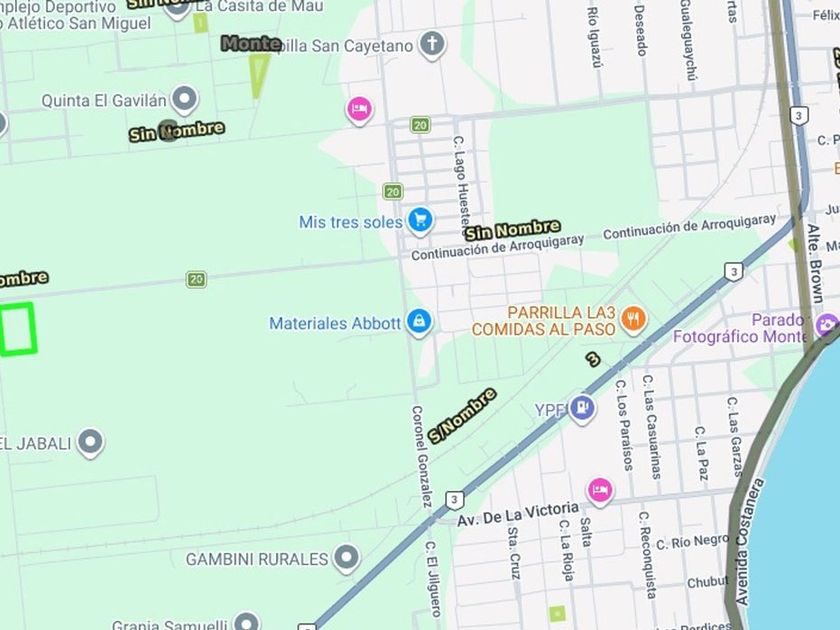This screenshot has height=630, width=840.
Task: Open the Parador Fotográfico Monte marker
Action: click(x=827, y=325)
